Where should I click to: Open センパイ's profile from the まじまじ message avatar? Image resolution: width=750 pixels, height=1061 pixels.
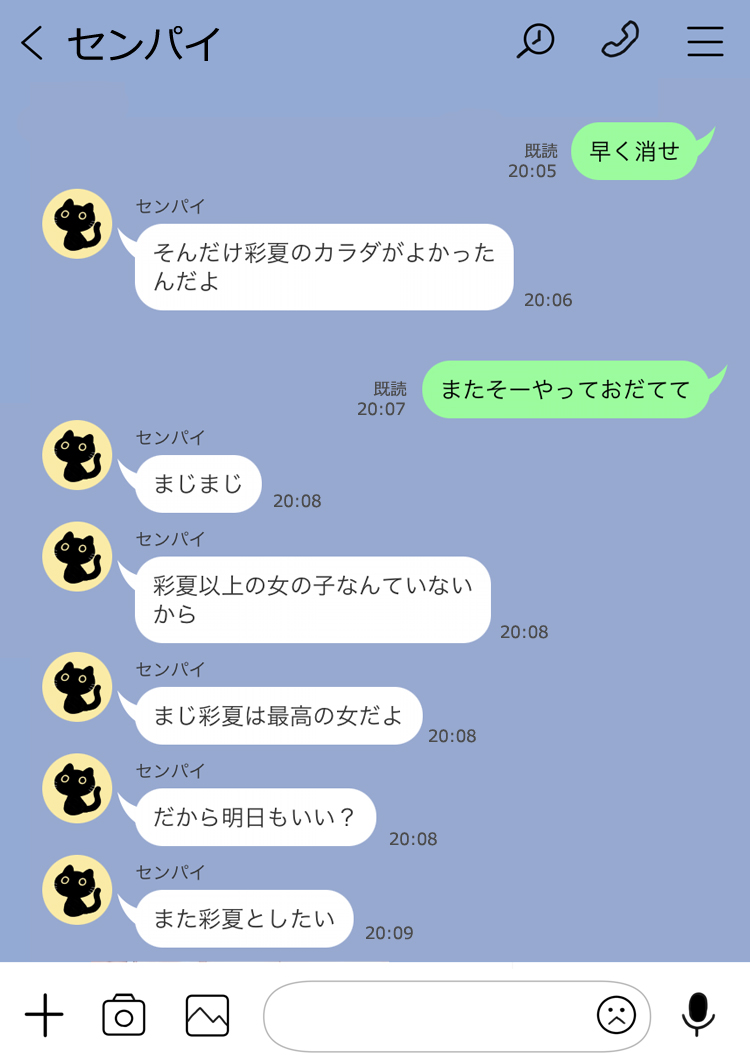point(77,455)
